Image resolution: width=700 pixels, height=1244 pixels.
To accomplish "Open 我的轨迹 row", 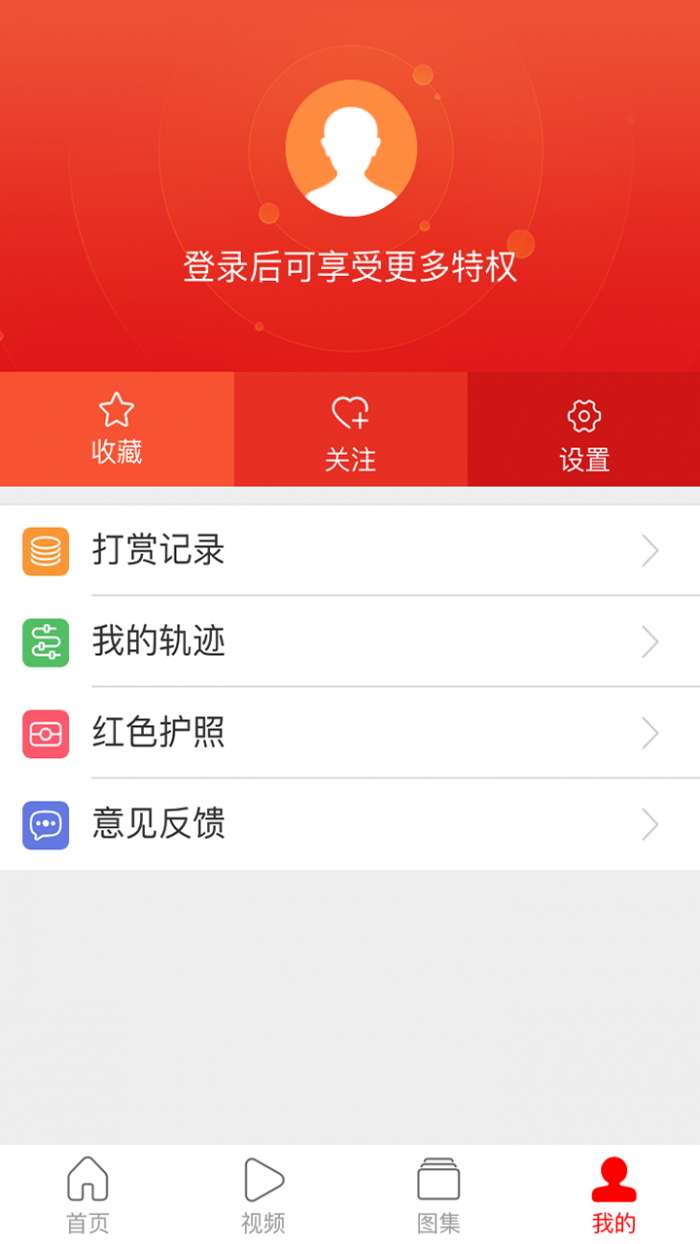I will pos(350,642).
